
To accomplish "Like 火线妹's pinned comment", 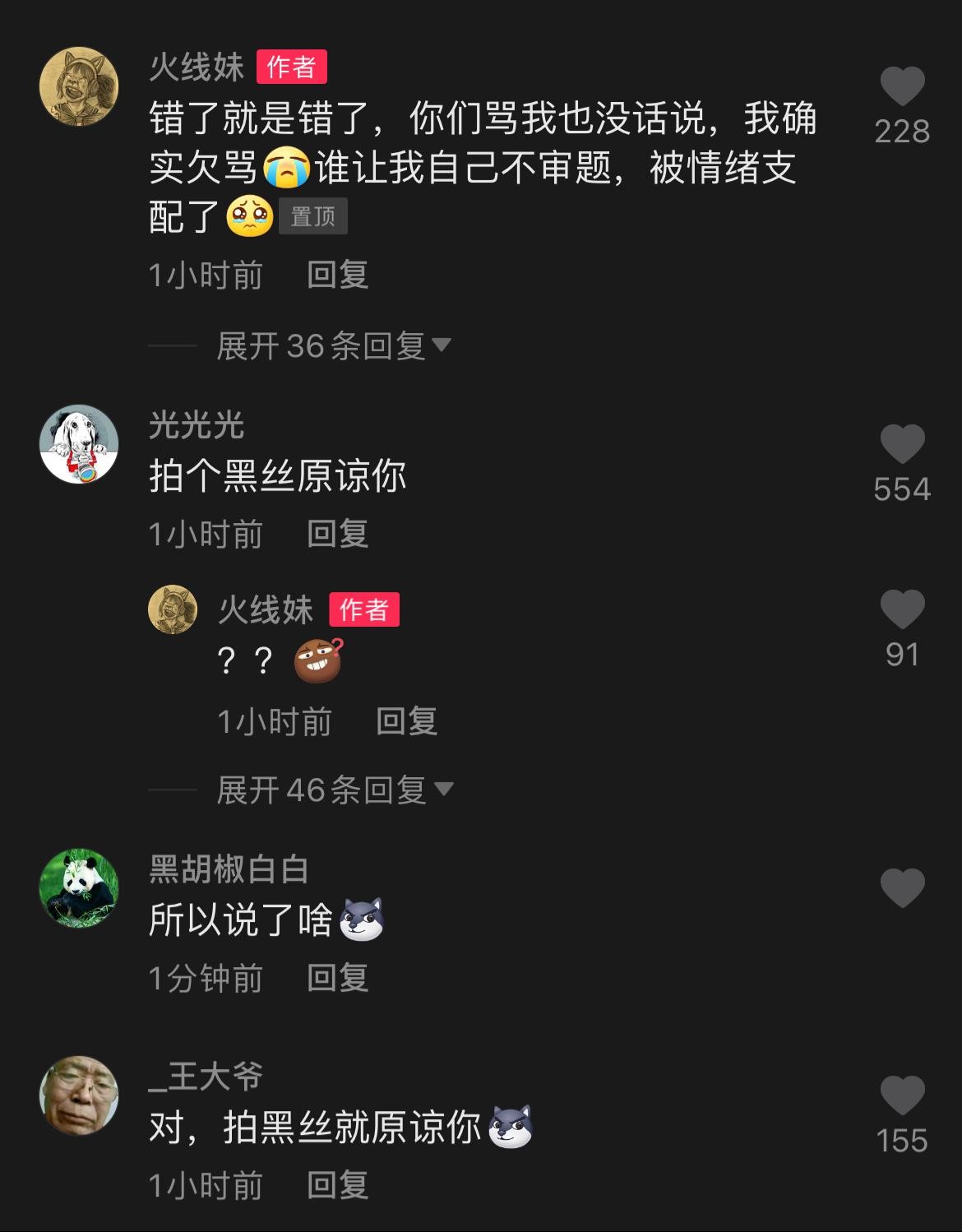I will 902,86.
